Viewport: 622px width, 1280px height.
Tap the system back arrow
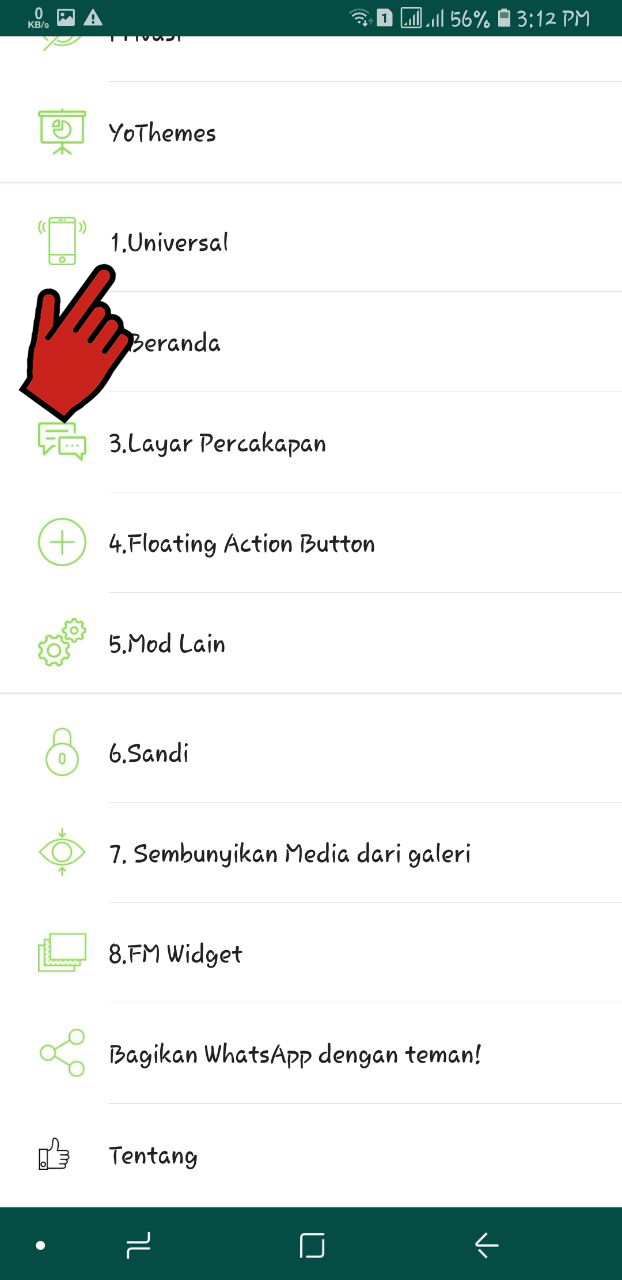(486, 1245)
